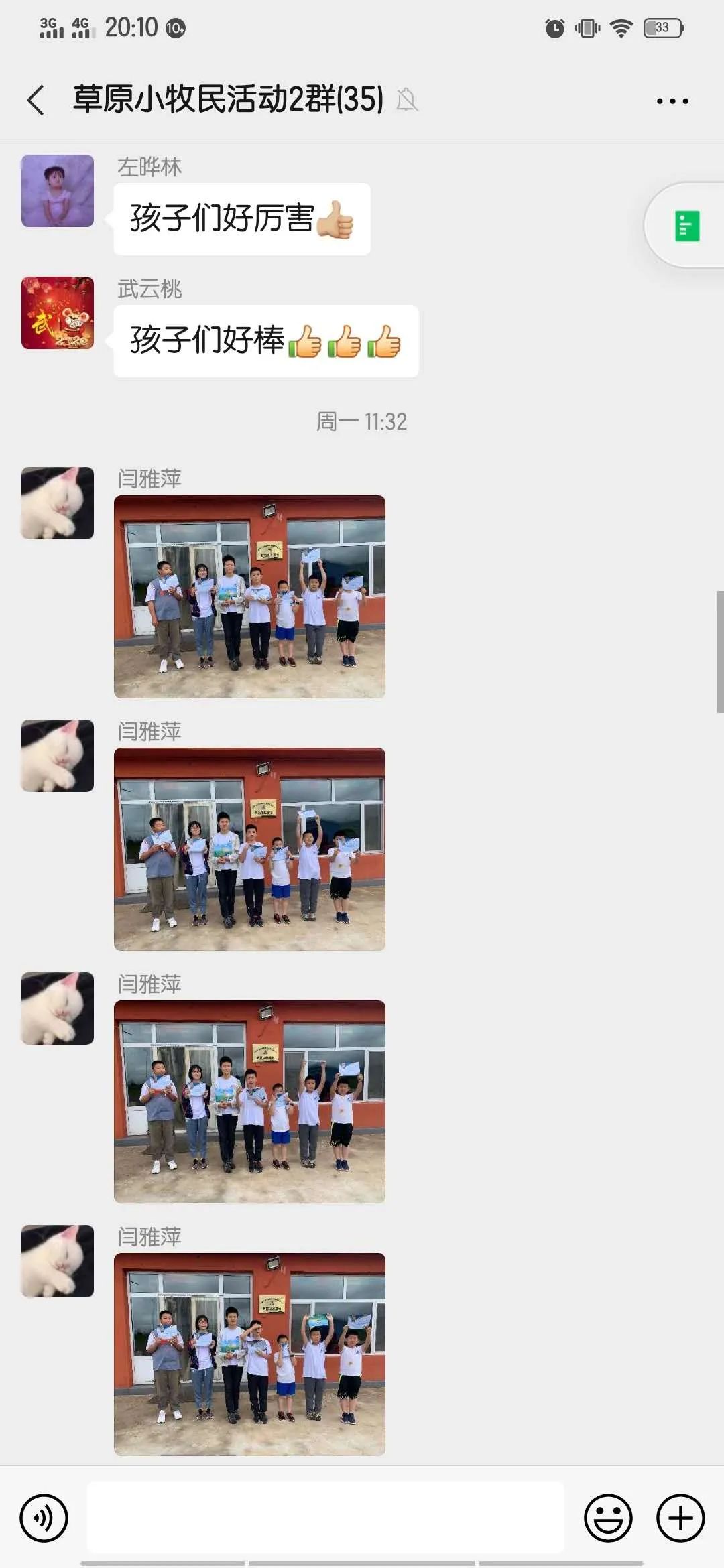Open the second group photo from 闫雅萍
This screenshot has width=724, height=1568.
click(x=249, y=849)
